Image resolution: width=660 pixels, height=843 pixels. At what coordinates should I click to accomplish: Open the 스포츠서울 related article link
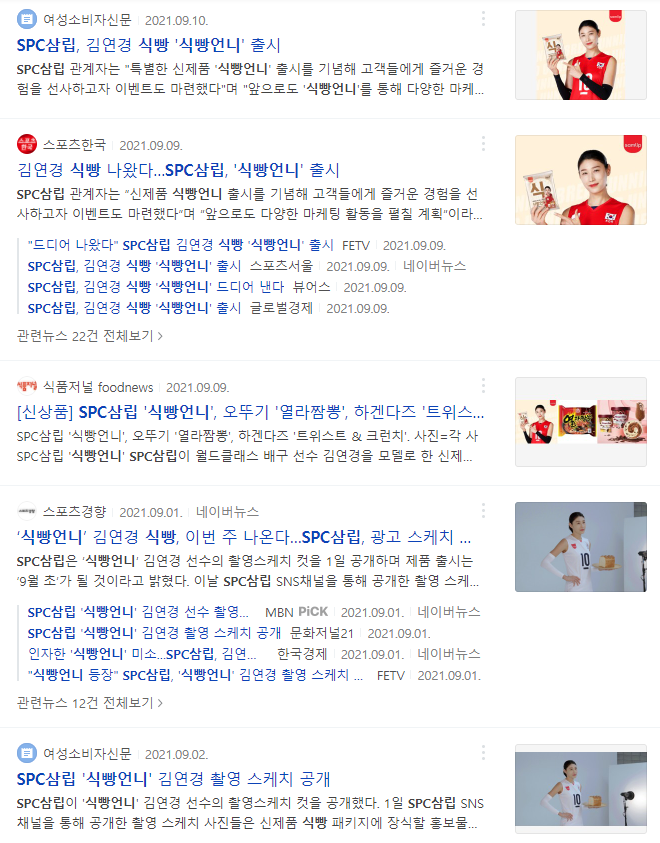(134, 266)
